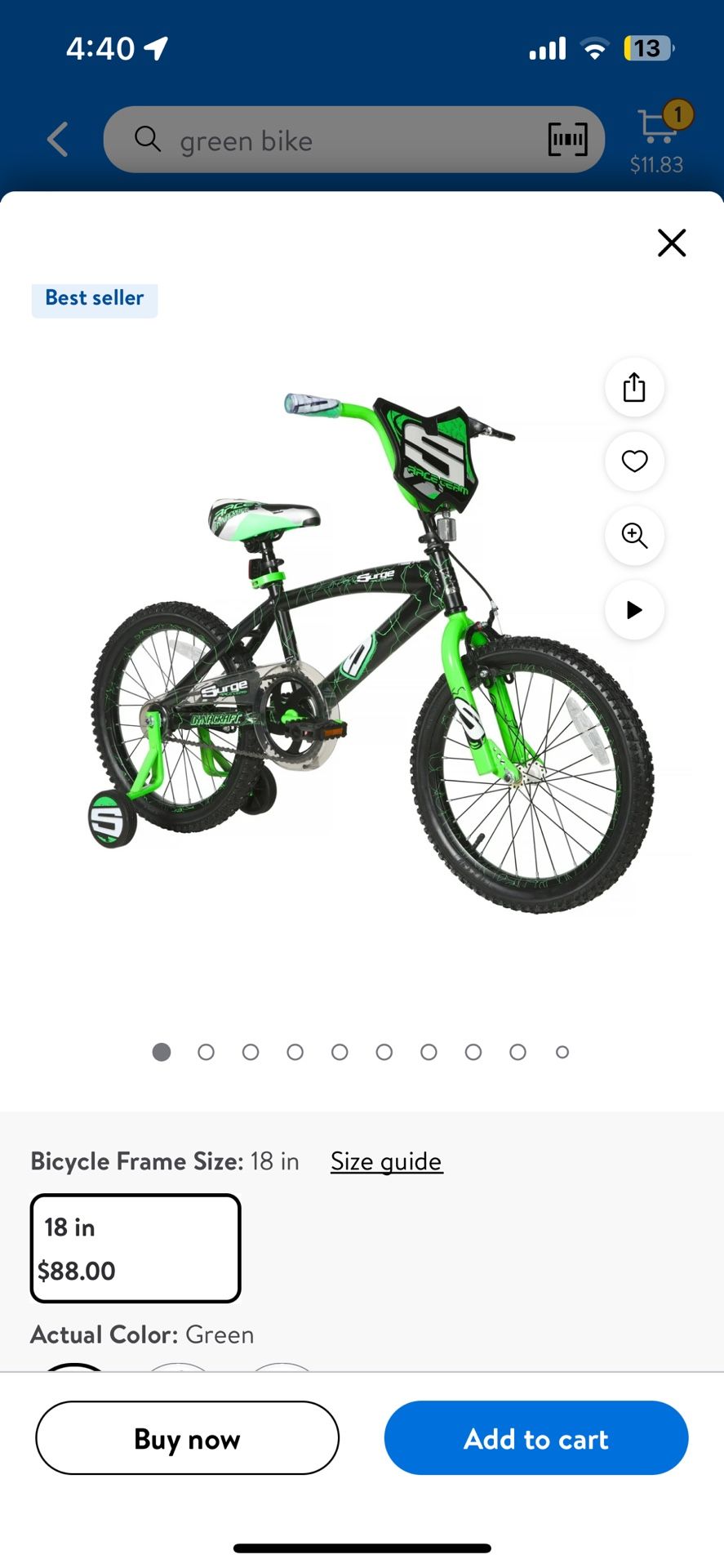The image size is (724, 1568).
Task: Go back using the arrow beside search
Action: (x=57, y=140)
